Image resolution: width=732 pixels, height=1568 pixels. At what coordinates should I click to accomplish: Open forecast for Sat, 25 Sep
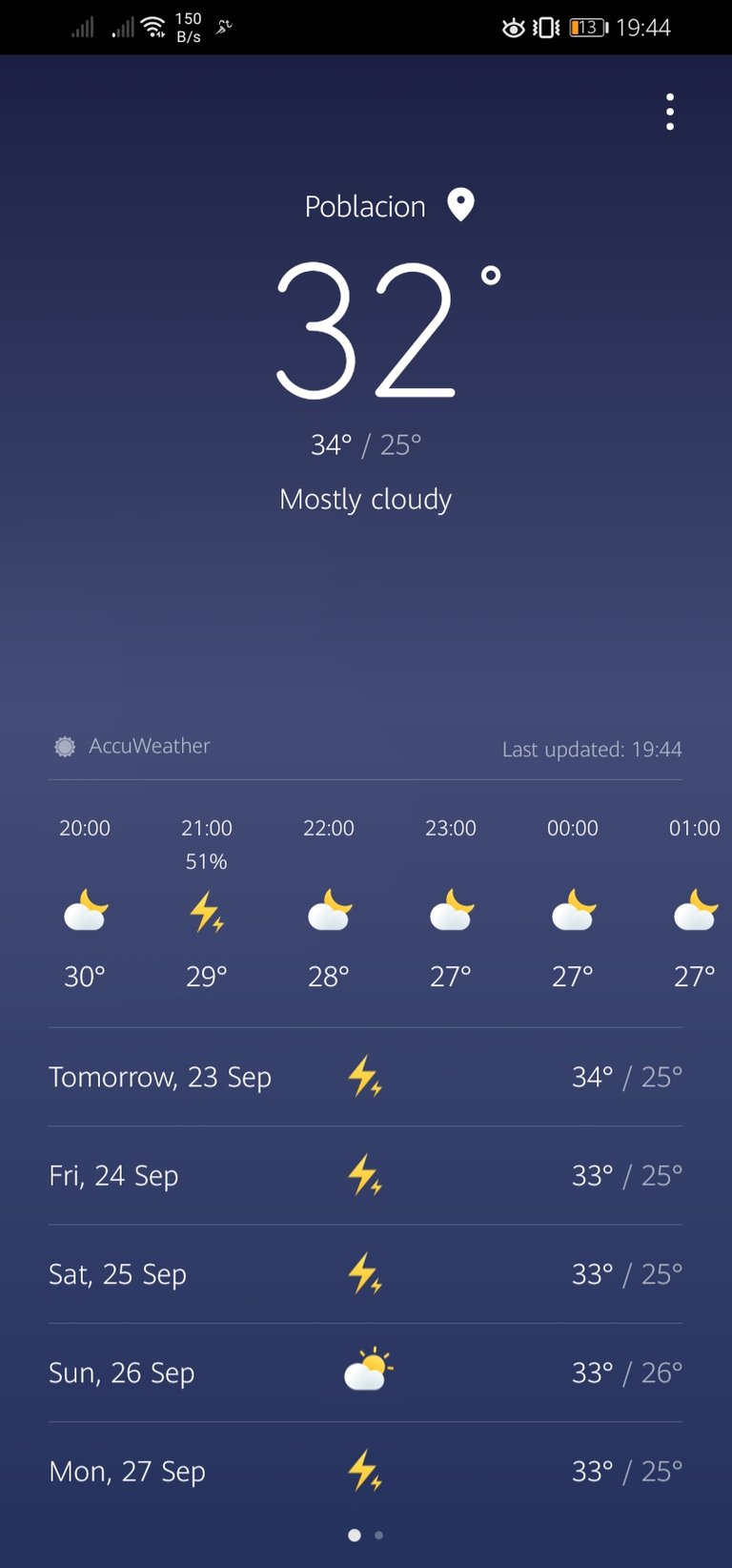point(366,1273)
